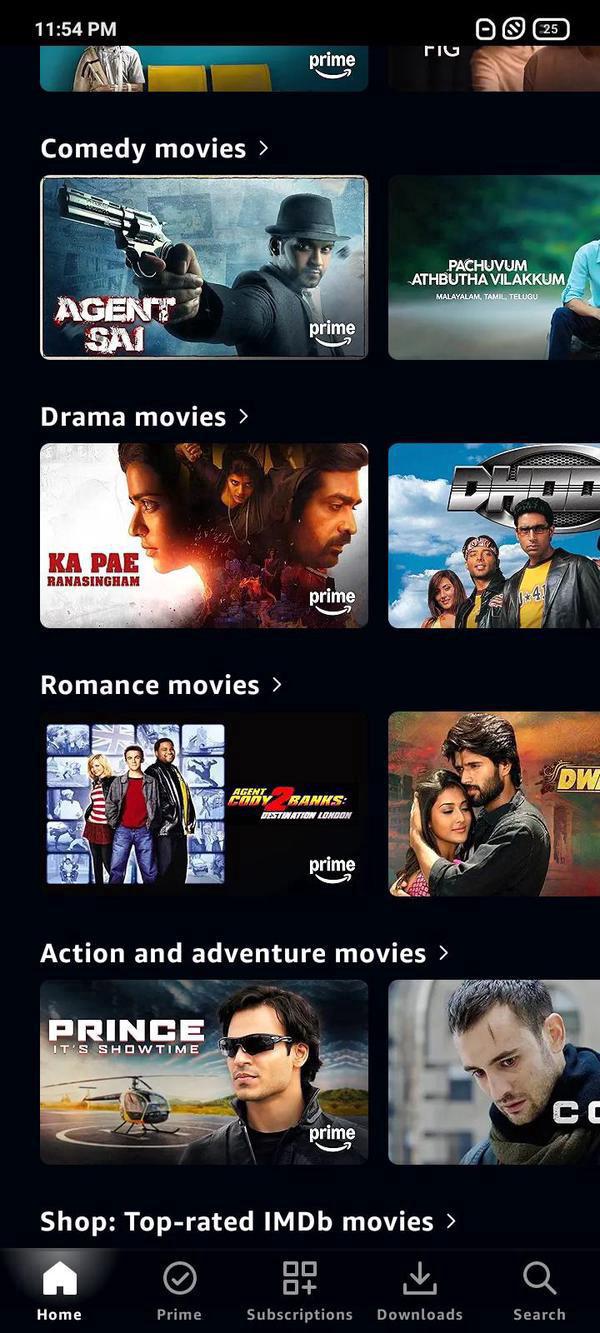Open Prince It's Showtime movie
The width and height of the screenshot is (600, 1333).
click(x=204, y=1071)
